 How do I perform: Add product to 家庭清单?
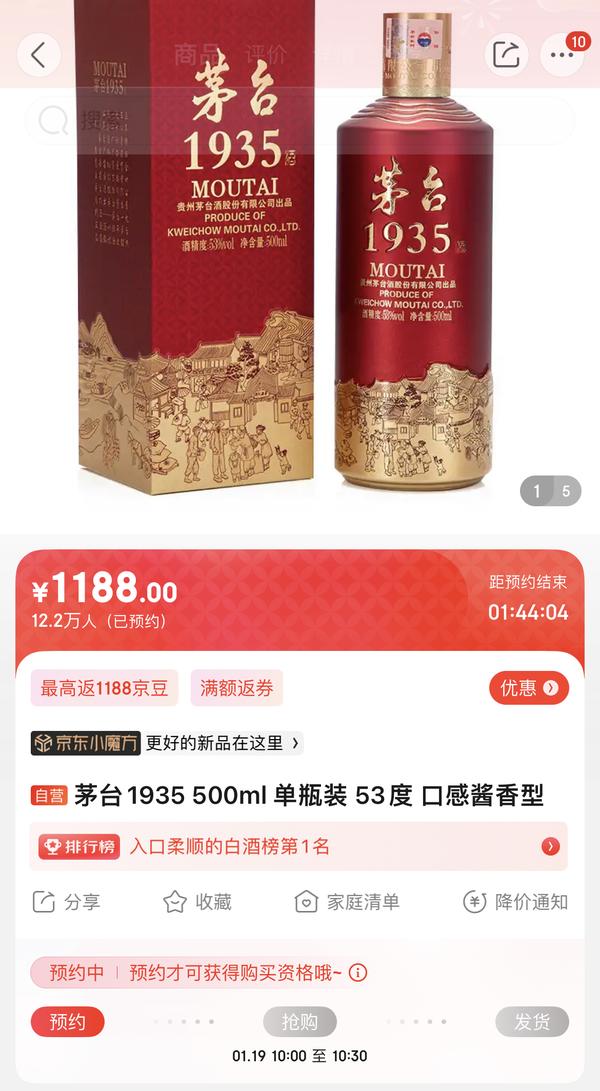[x=347, y=902]
